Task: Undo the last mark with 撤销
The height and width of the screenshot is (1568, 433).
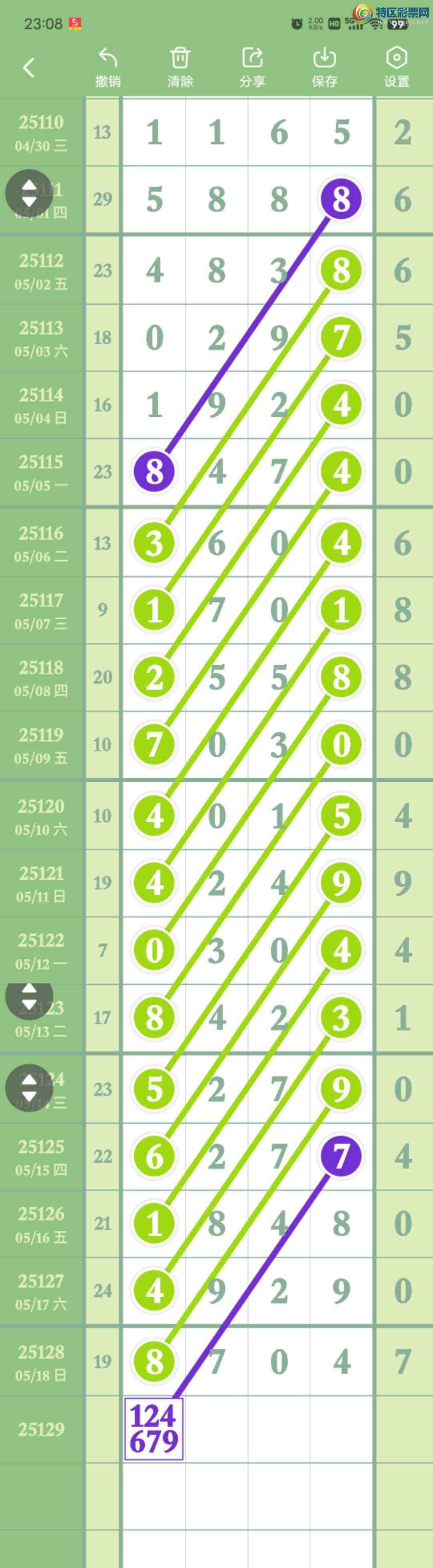Action: click(107, 67)
